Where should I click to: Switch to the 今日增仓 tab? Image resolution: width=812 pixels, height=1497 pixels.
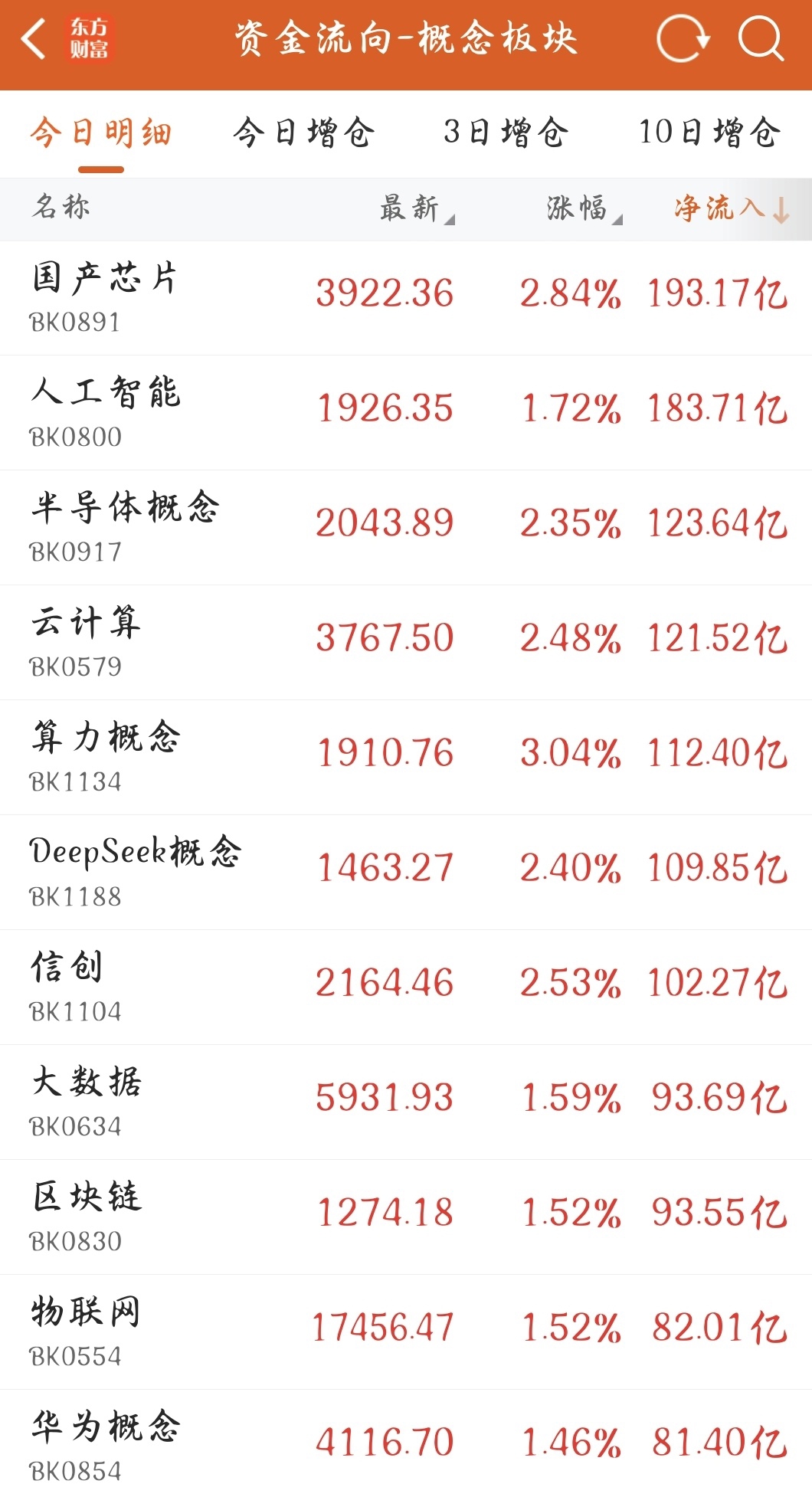pyautogui.click(x=304, y=133)
